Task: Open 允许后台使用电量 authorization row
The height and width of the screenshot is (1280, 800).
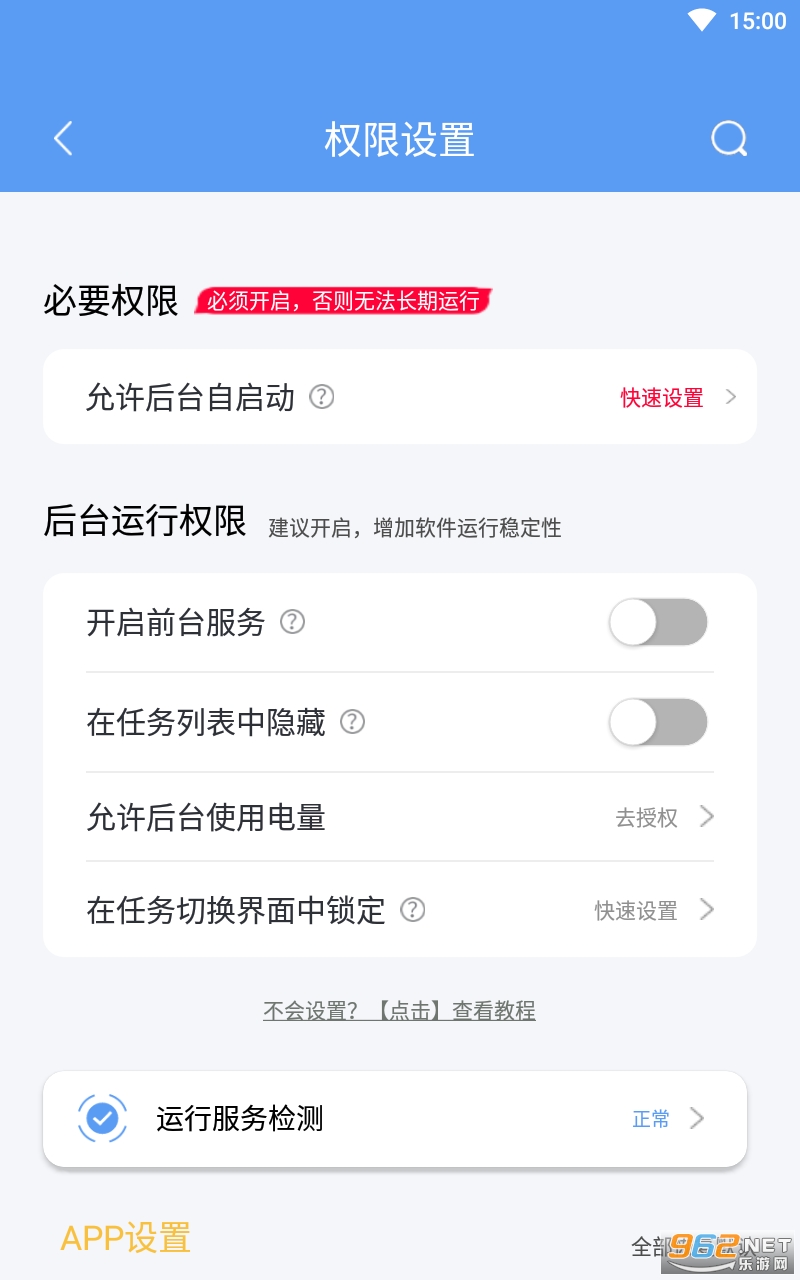Action: pyautogui.click(x=400, y=817)
